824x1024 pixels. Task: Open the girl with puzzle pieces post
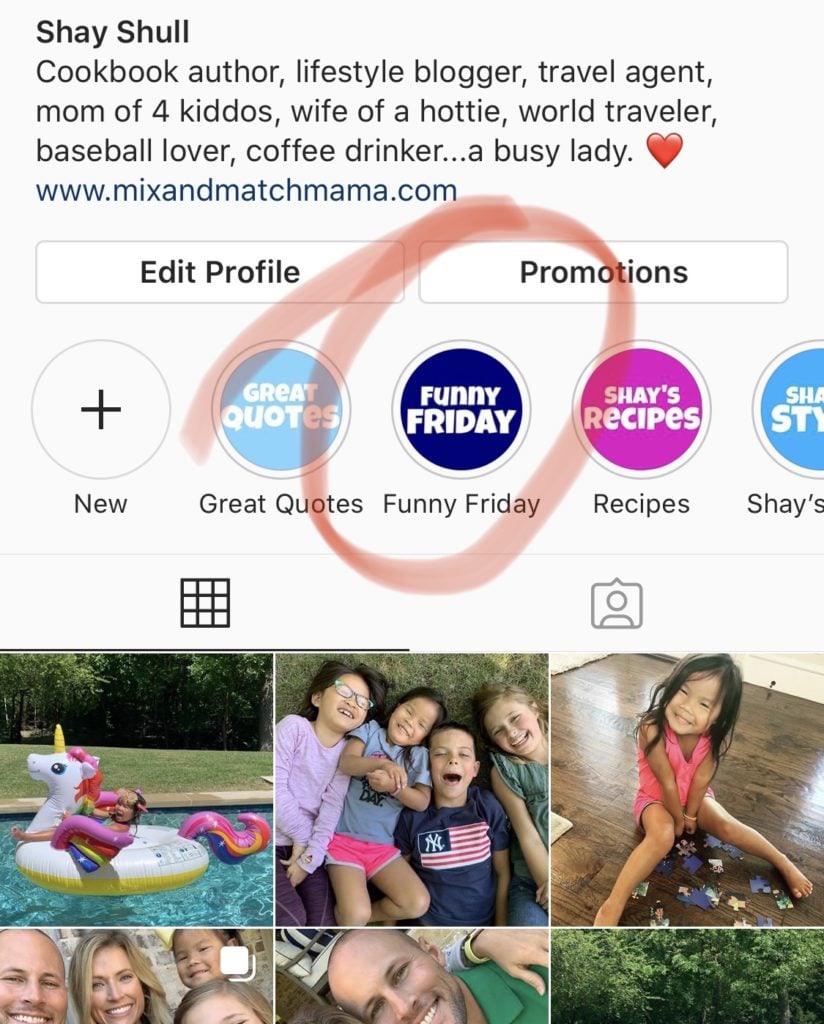[688, 790]
